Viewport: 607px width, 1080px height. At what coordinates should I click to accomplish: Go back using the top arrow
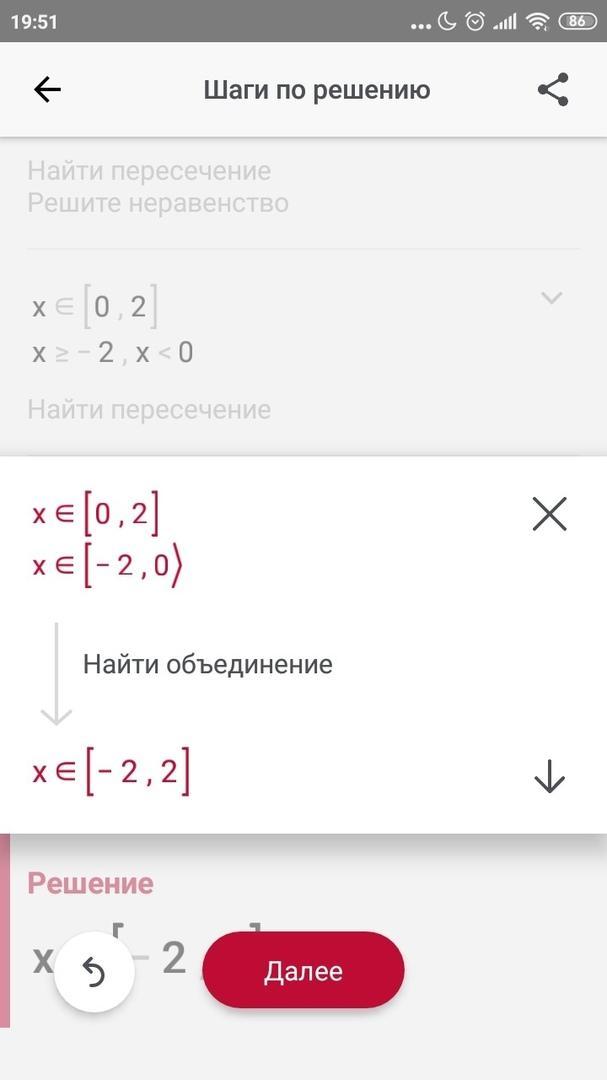coord(48,90)
